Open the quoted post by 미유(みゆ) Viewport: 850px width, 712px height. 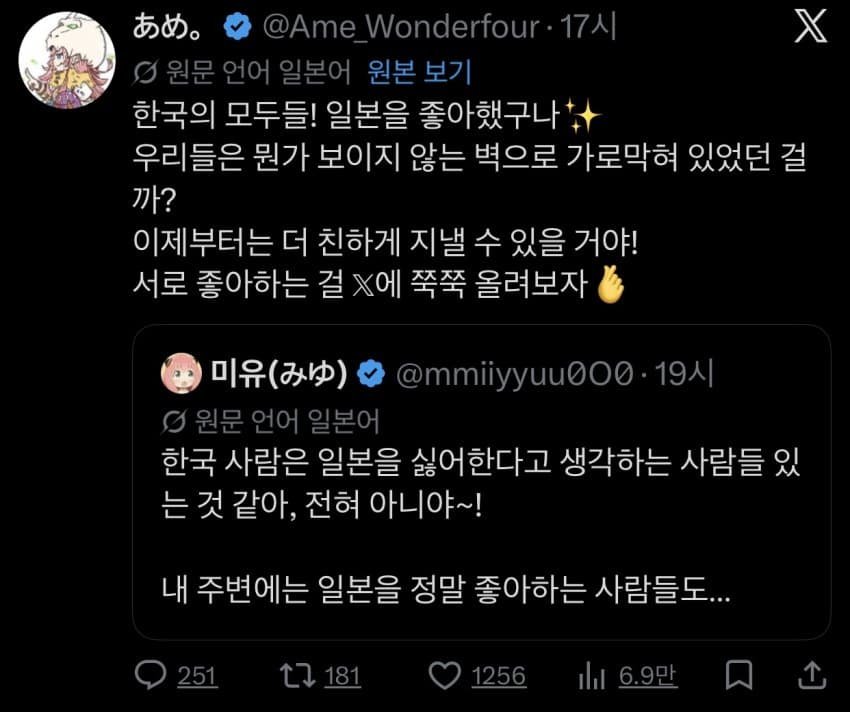(x=480, y=520)
